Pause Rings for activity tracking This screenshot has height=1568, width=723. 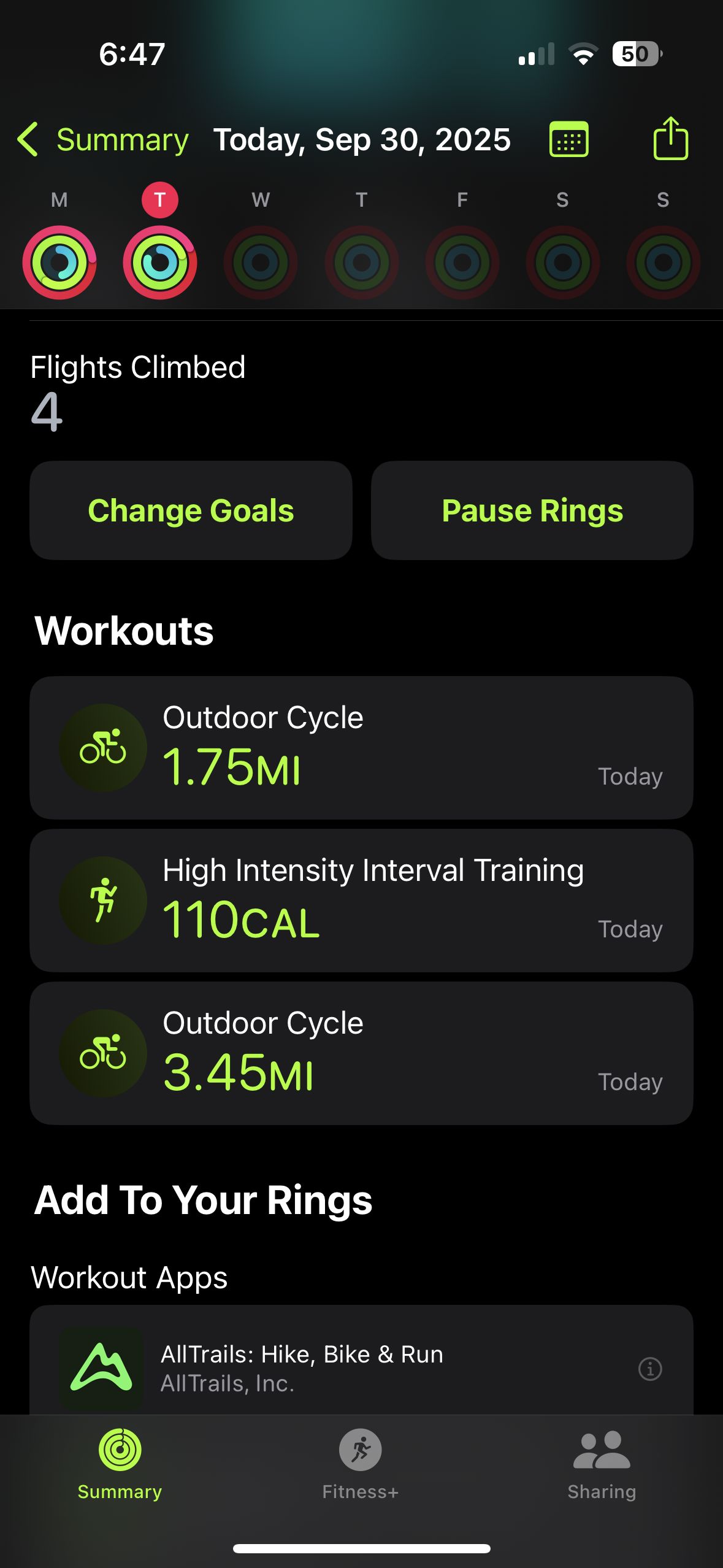(532, 510)
